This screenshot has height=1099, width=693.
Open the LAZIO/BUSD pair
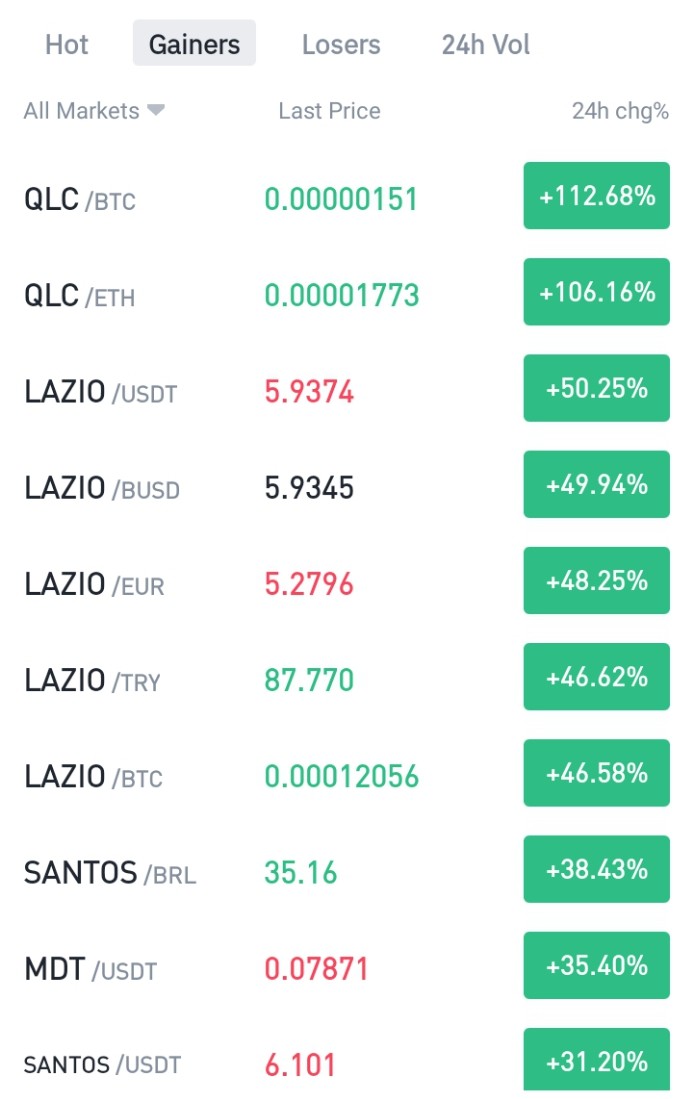tap(346, 484)
